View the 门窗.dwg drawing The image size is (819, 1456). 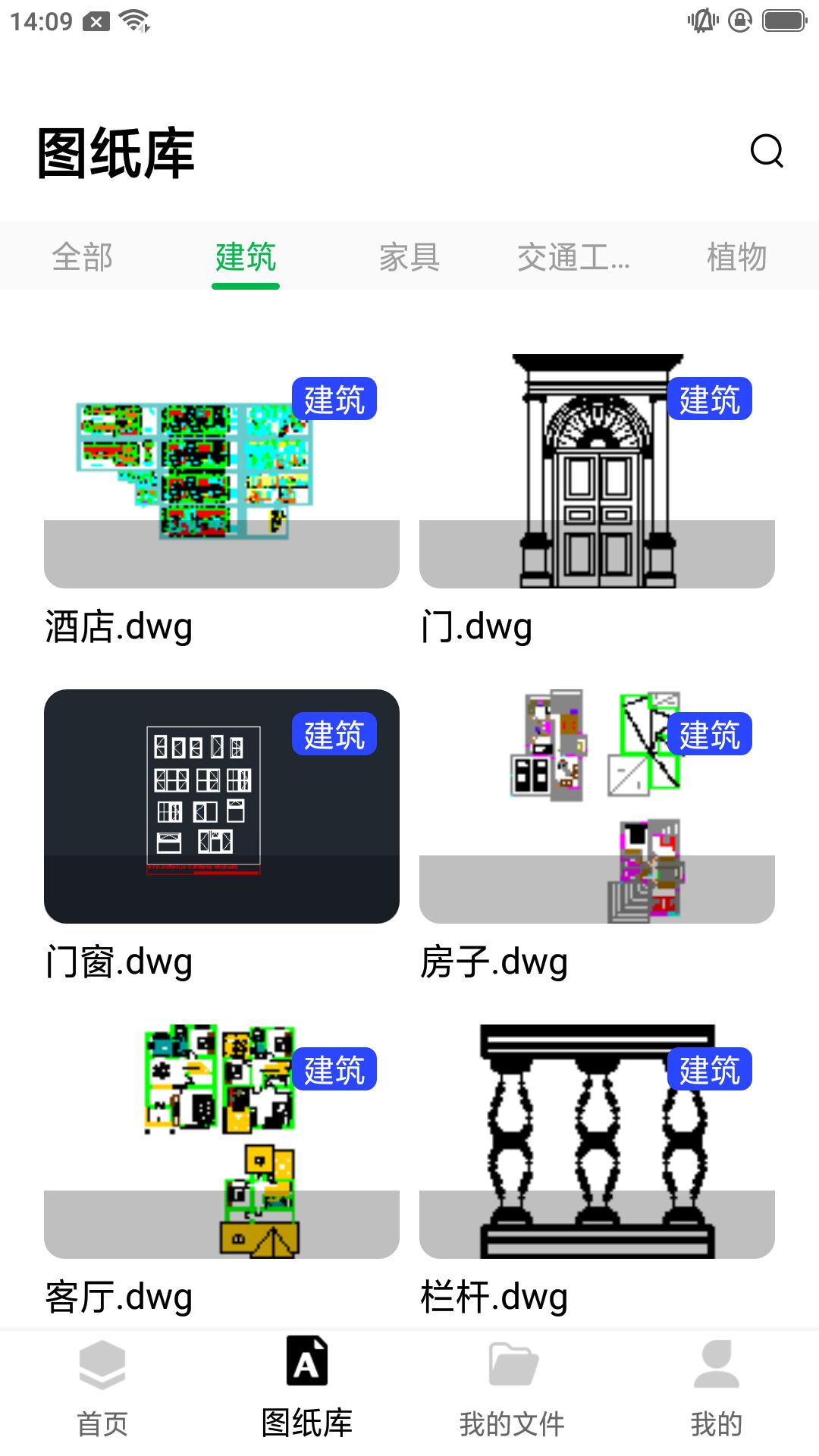point(221,805)
